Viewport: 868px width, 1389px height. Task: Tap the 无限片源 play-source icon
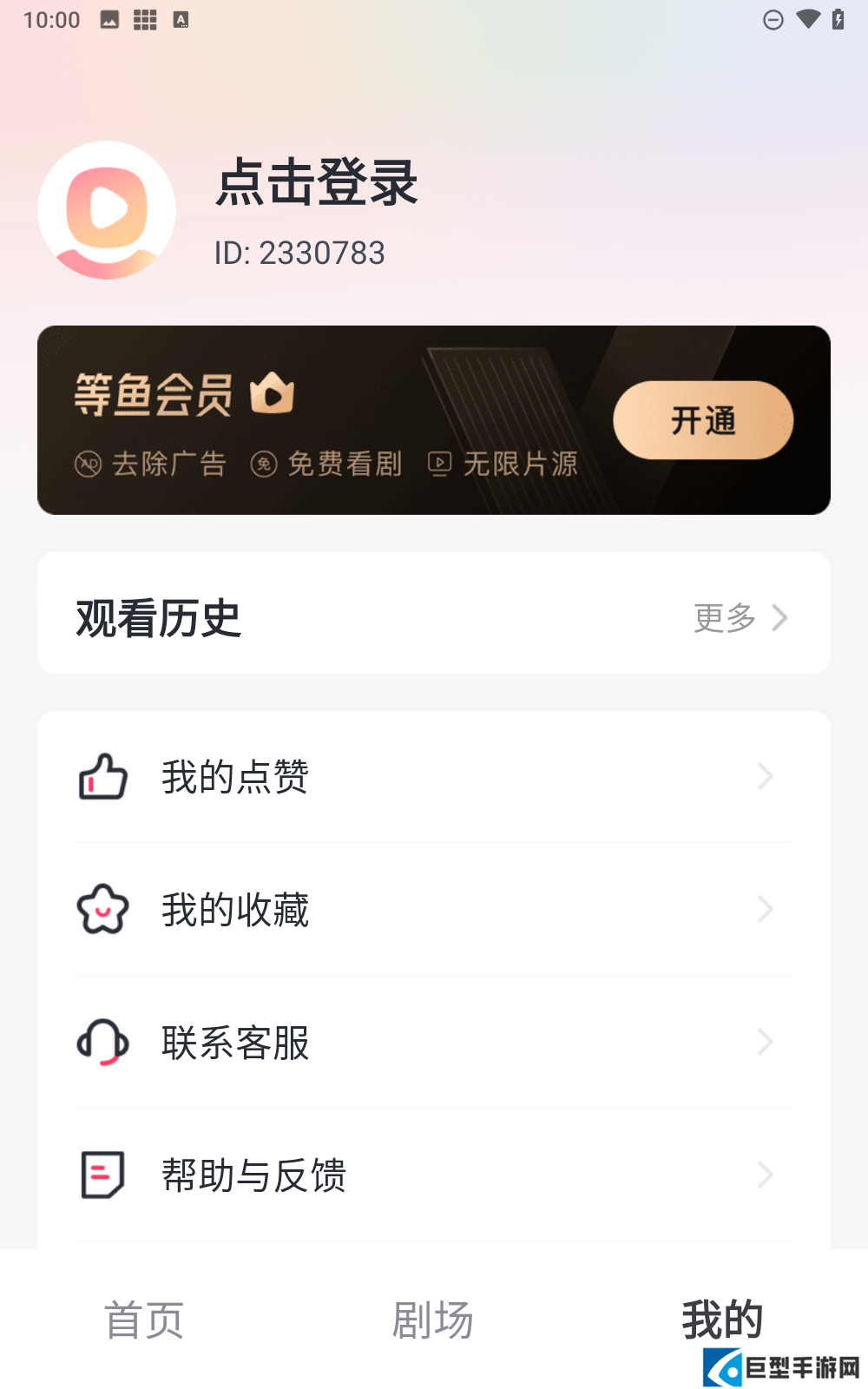[441, 464]
